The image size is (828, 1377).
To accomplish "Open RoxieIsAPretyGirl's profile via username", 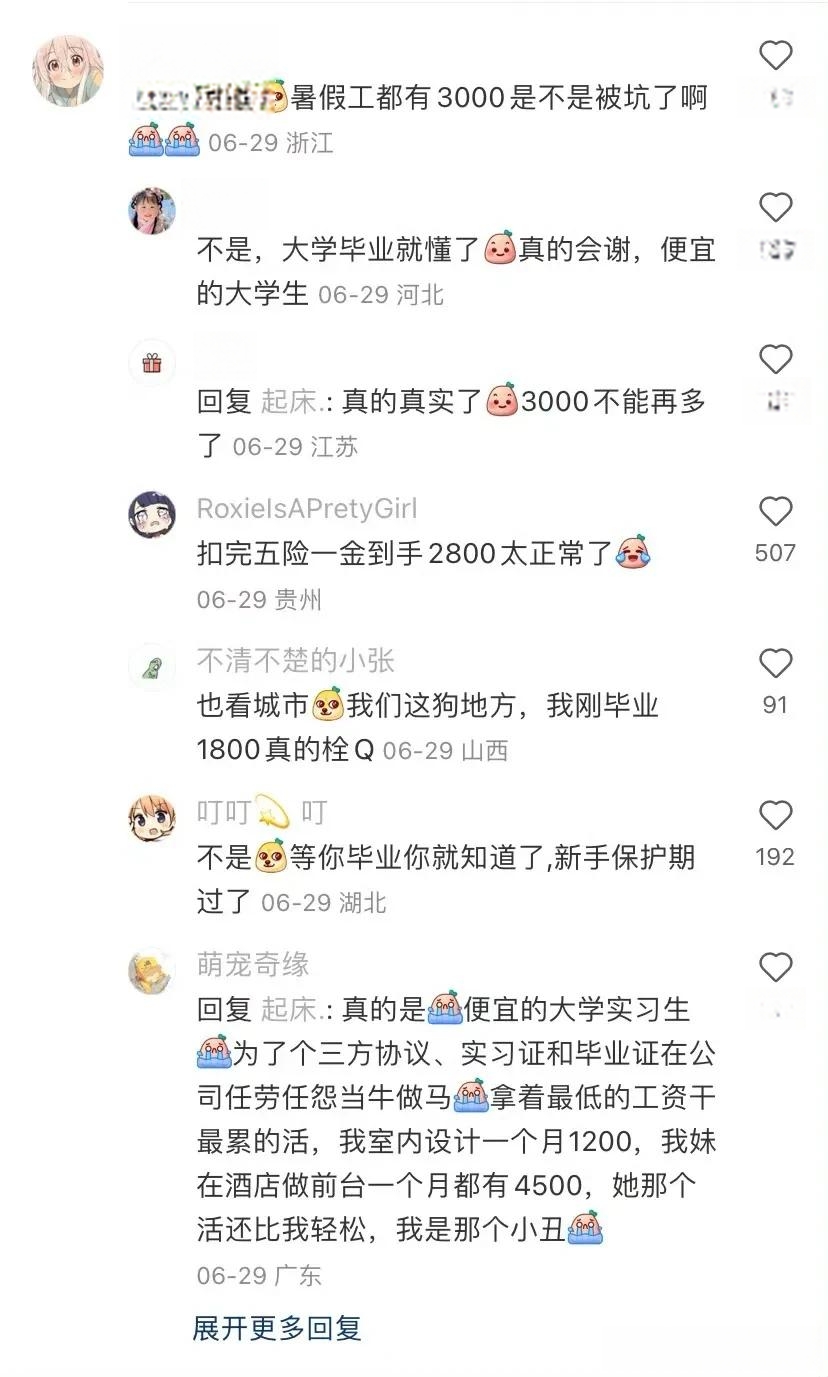I will point(307,509).
